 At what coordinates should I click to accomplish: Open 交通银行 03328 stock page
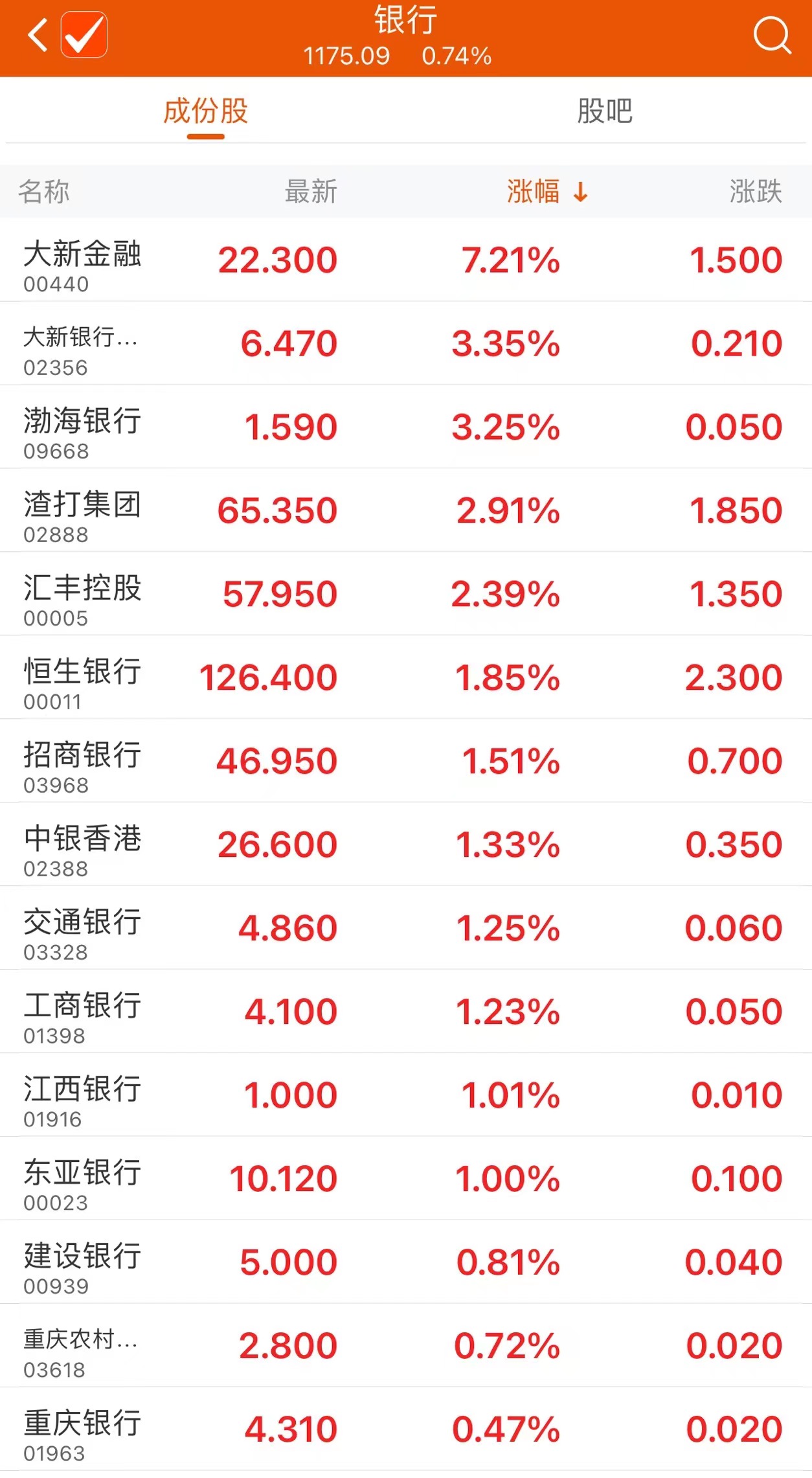(x=406, y=929)
